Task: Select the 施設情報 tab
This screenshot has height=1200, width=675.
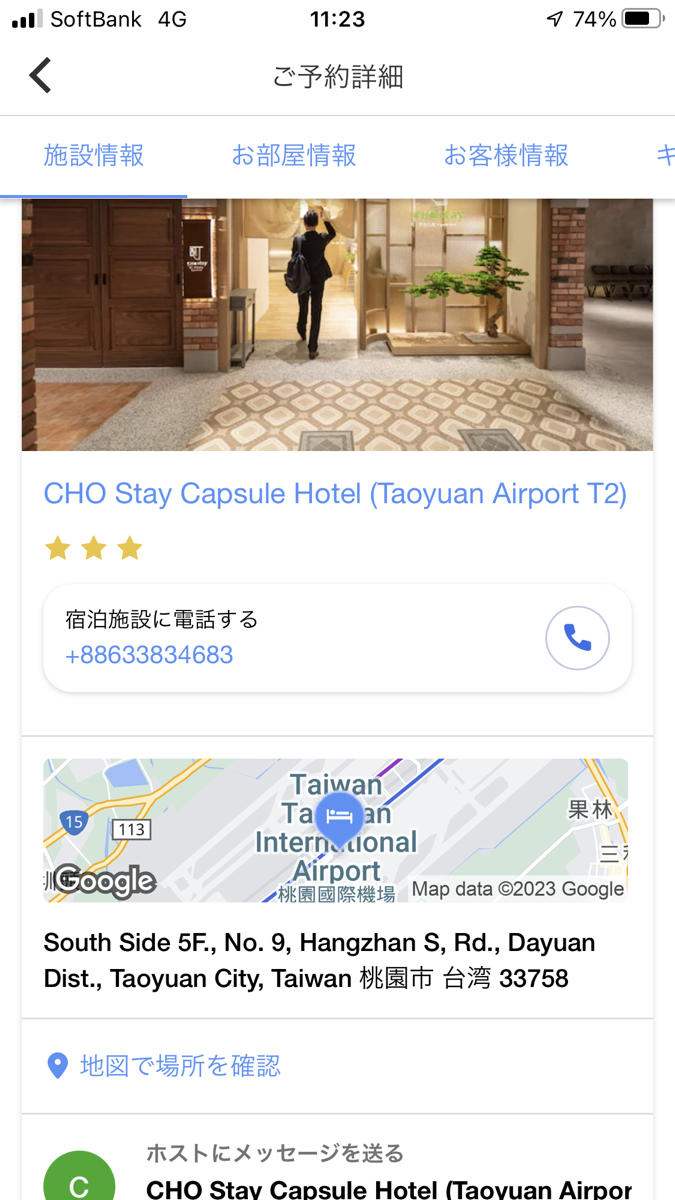Action: click(94, 155)
